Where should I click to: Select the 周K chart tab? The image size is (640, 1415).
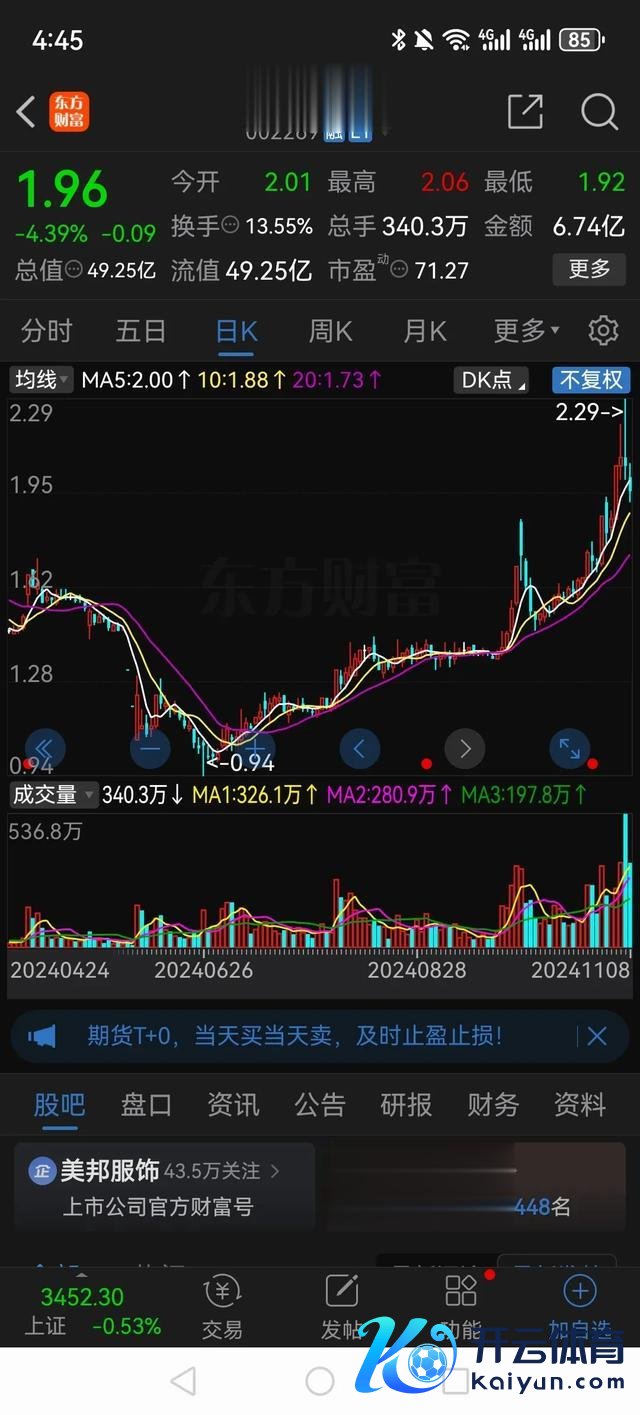coord(330,330)
